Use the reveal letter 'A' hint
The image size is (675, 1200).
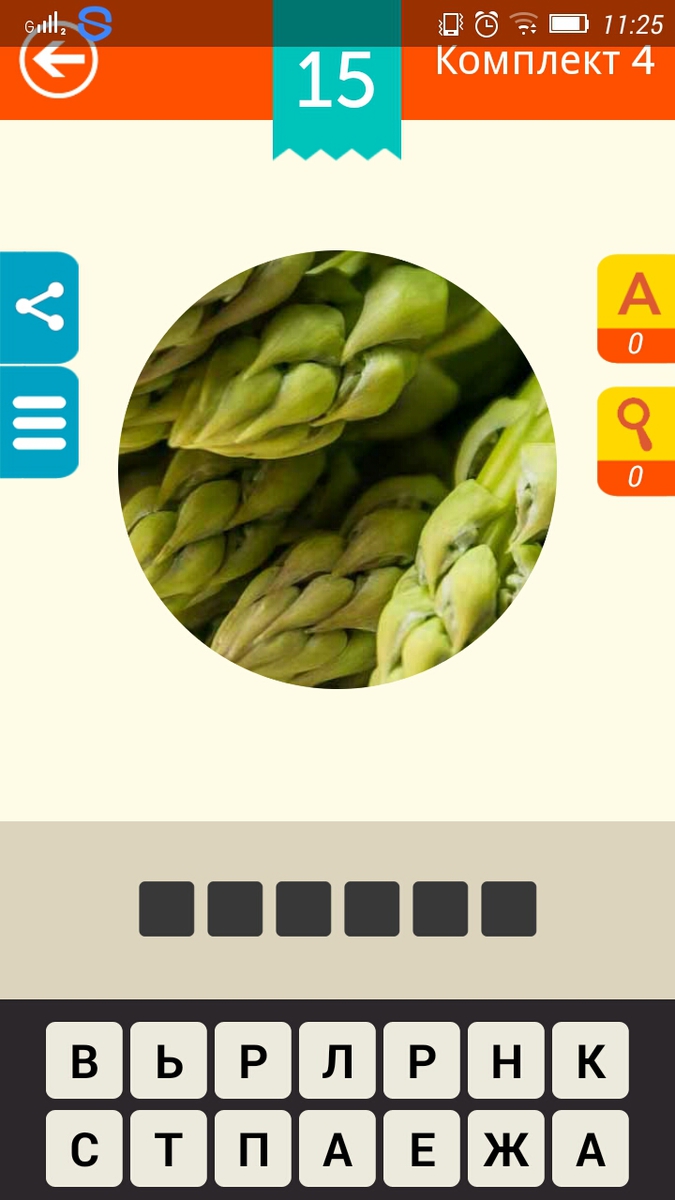[x=636, y=308]
